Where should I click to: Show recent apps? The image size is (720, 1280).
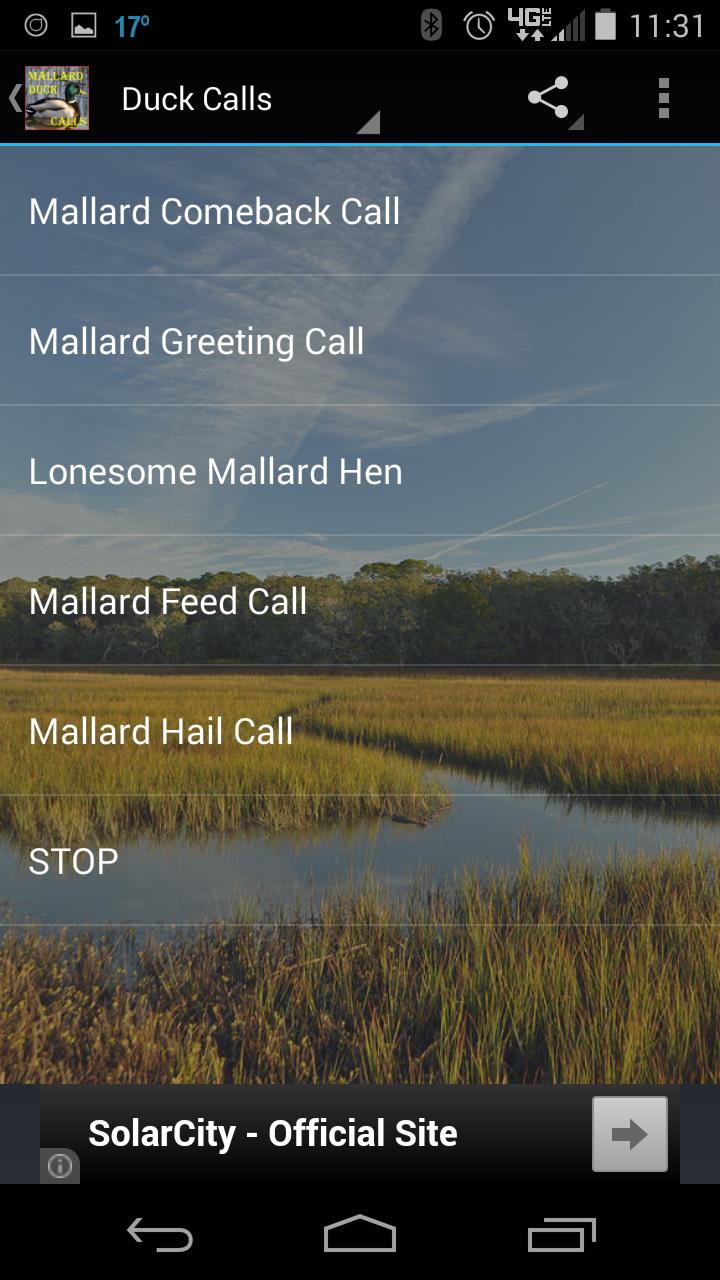(561, 1234)
